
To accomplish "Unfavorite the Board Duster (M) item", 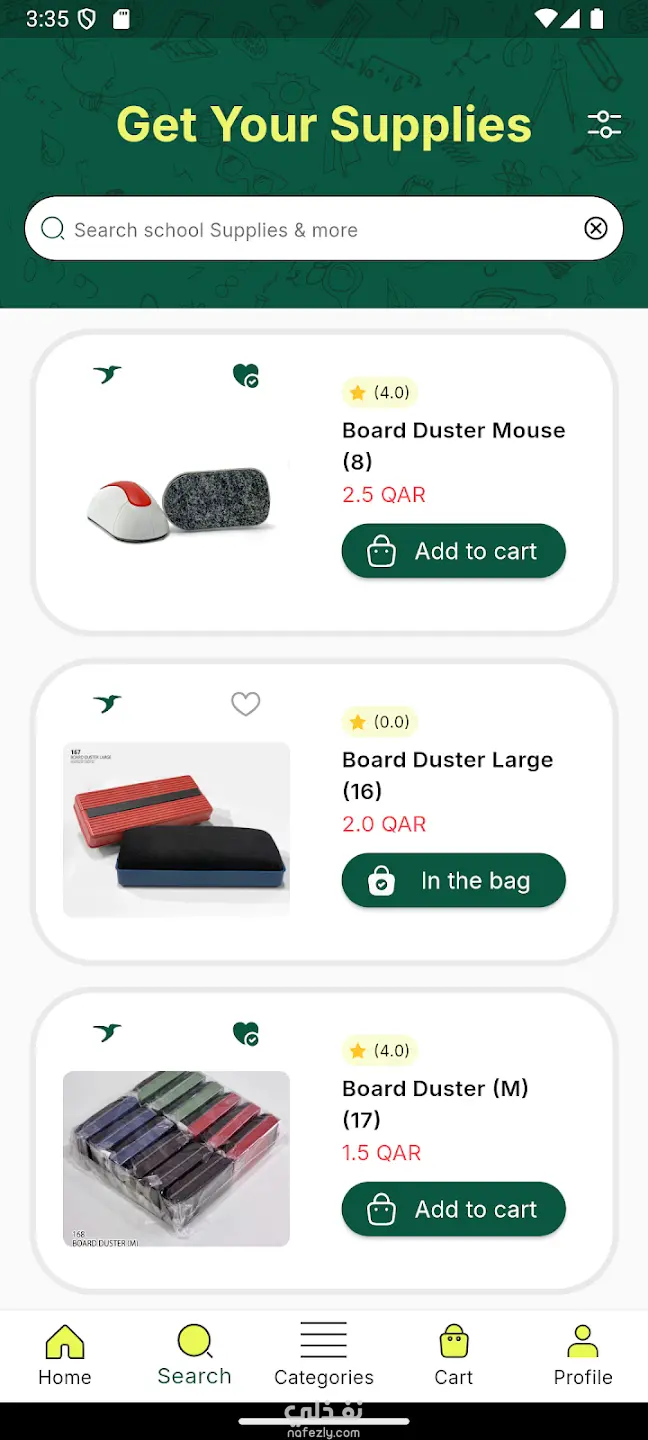I will coord(246,1034).
